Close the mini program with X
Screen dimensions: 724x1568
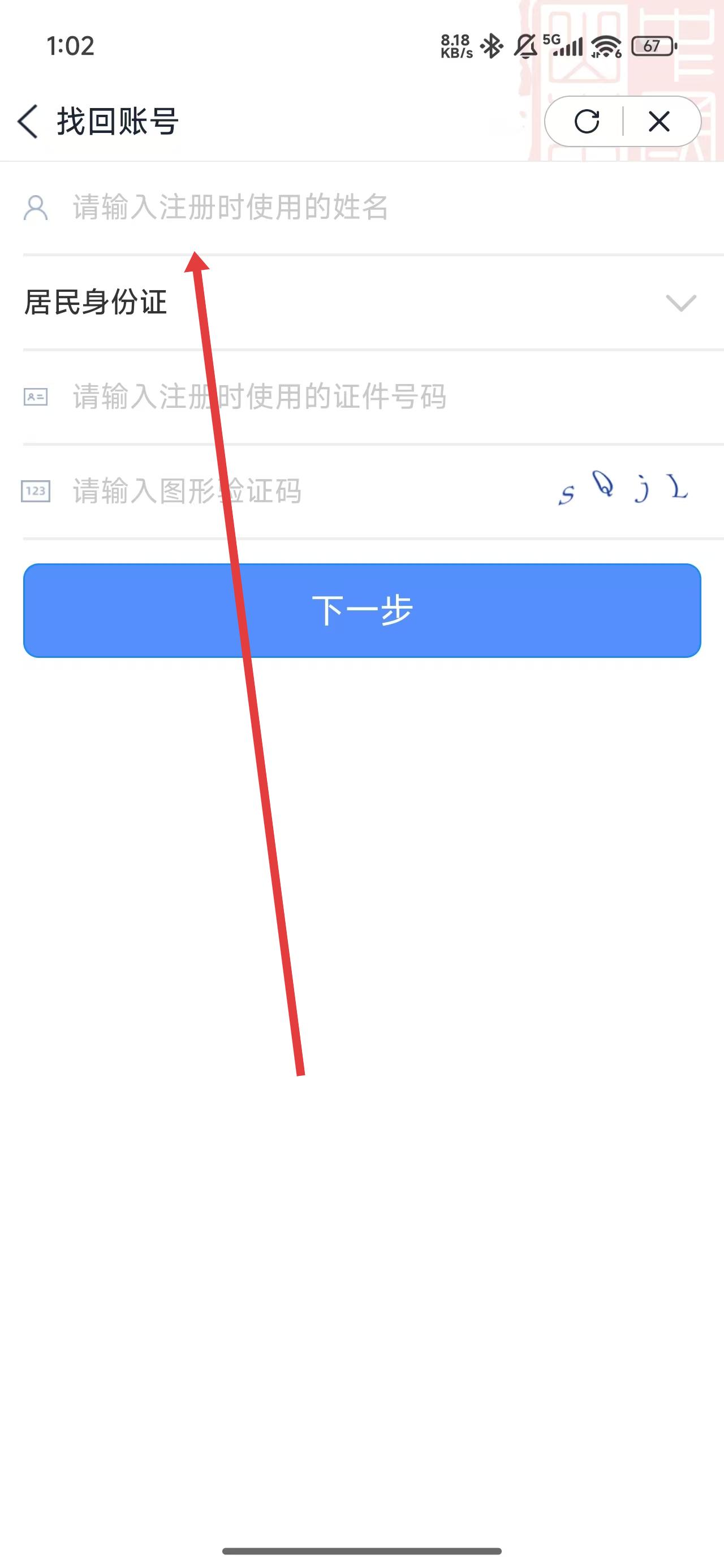click(x=659, y=121)
